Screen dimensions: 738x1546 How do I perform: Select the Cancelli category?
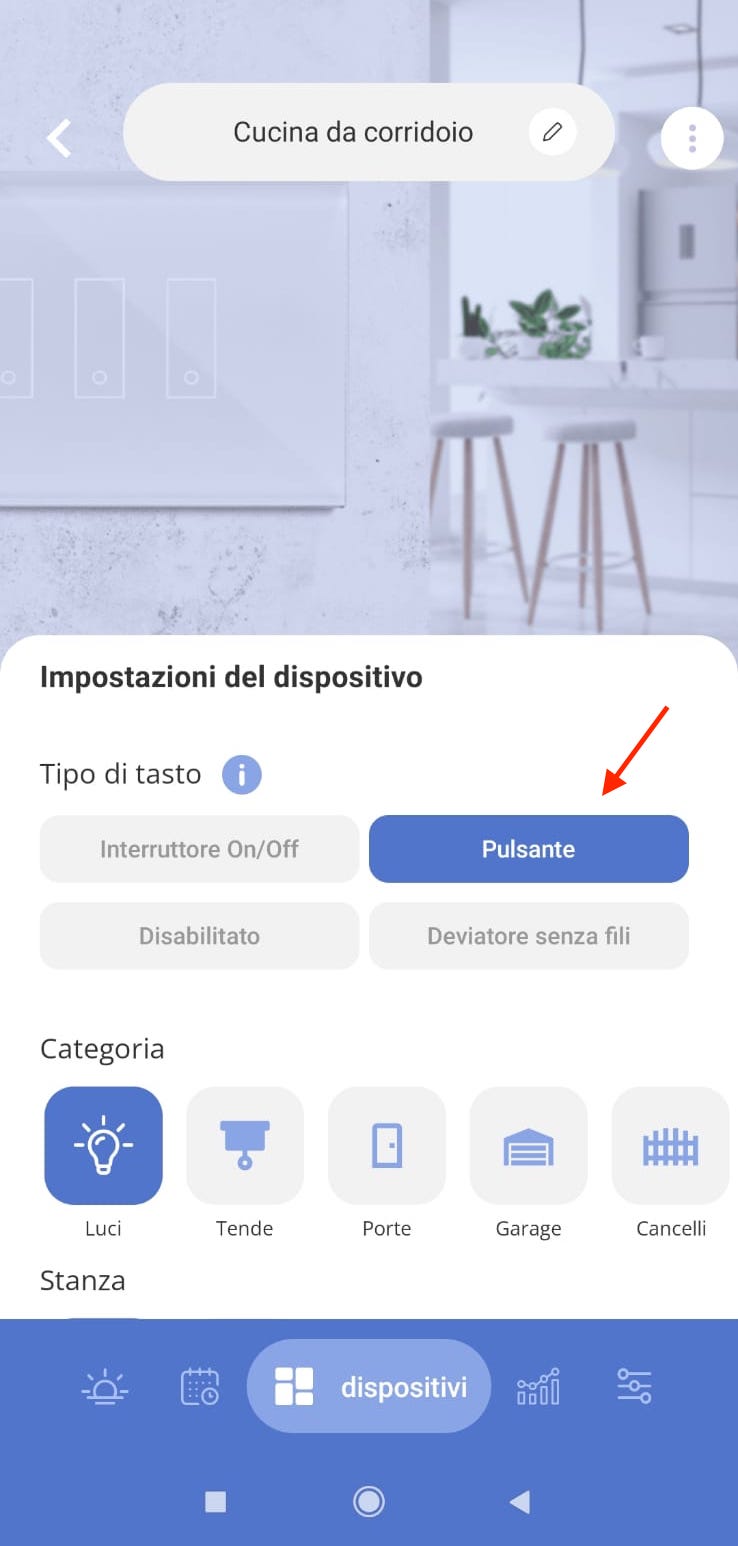click(x=670, y=1145)
